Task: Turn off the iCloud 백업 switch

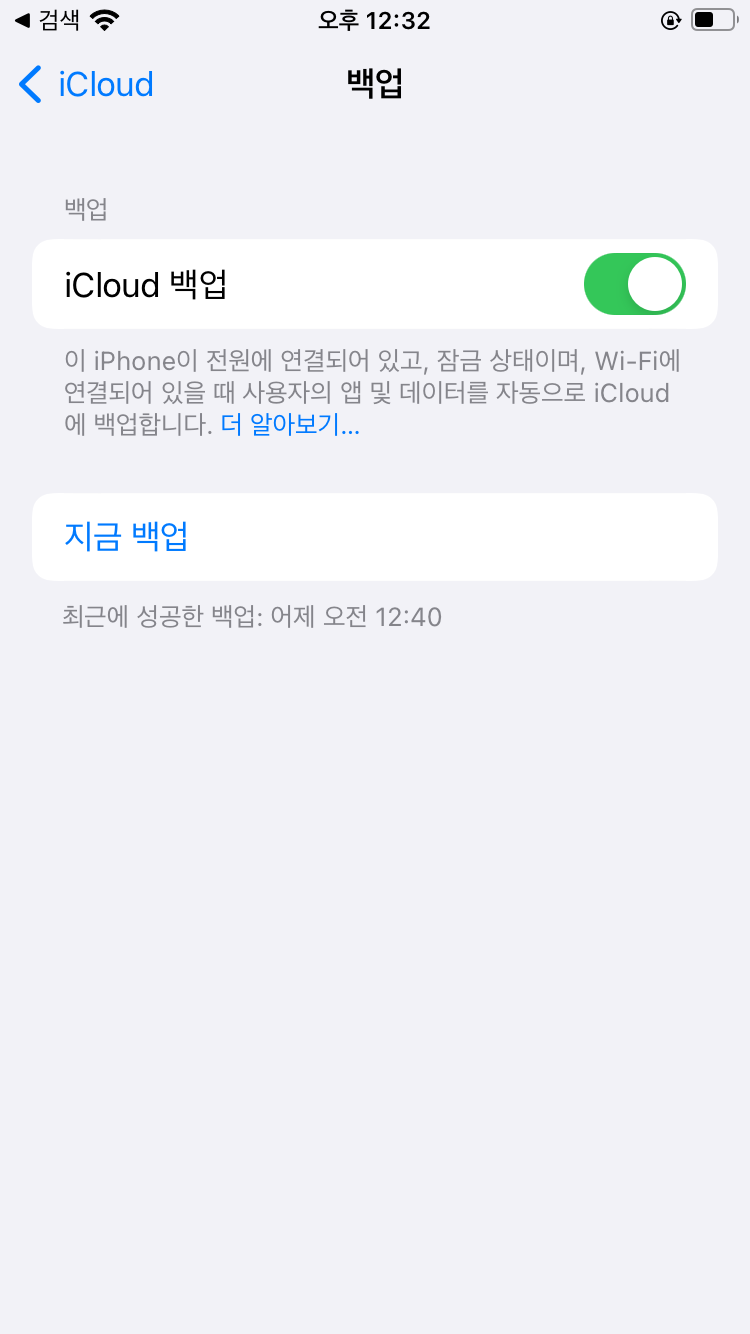Action: coord(634,285)
